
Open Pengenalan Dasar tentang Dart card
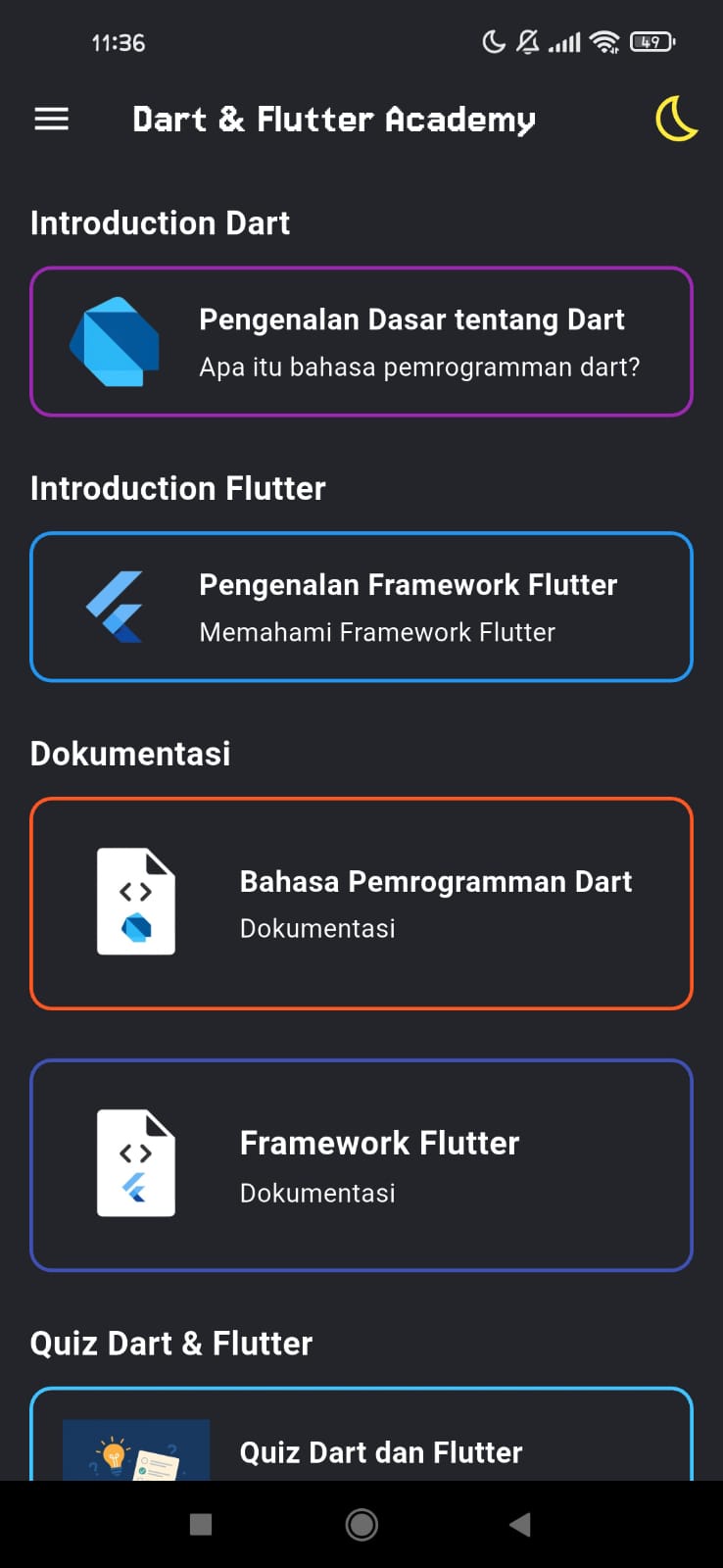click(x=361, y=342)
